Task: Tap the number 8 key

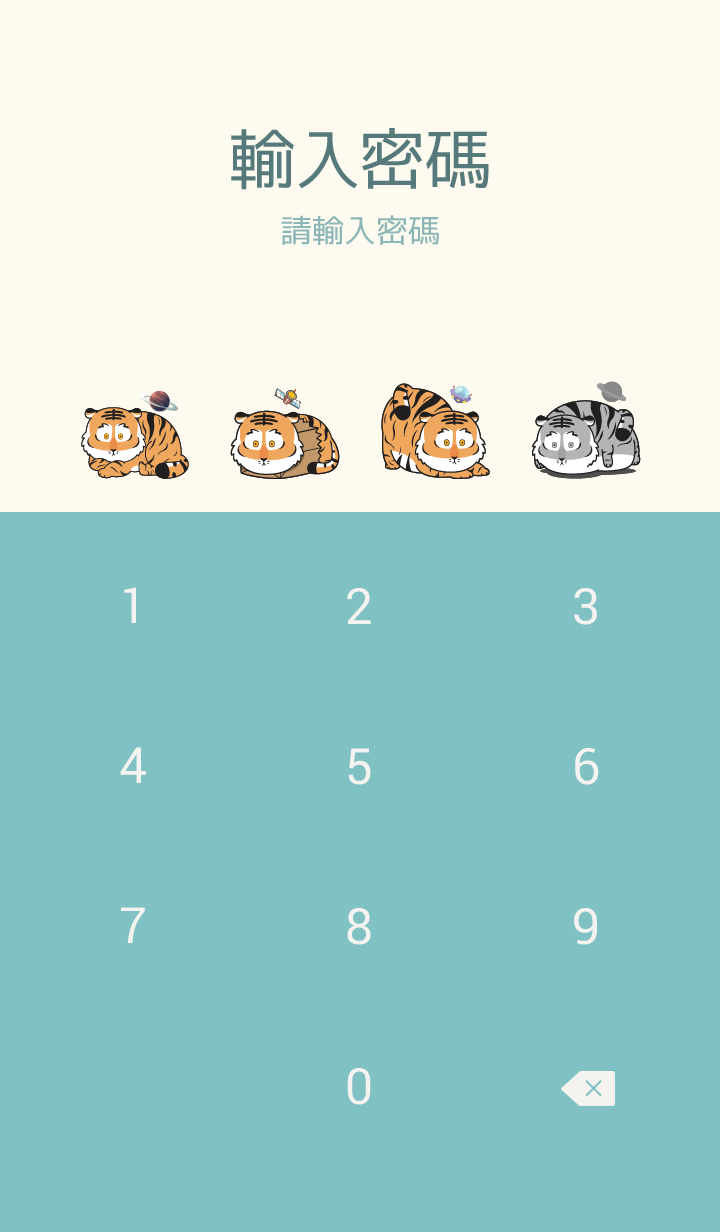Action: 359,927
